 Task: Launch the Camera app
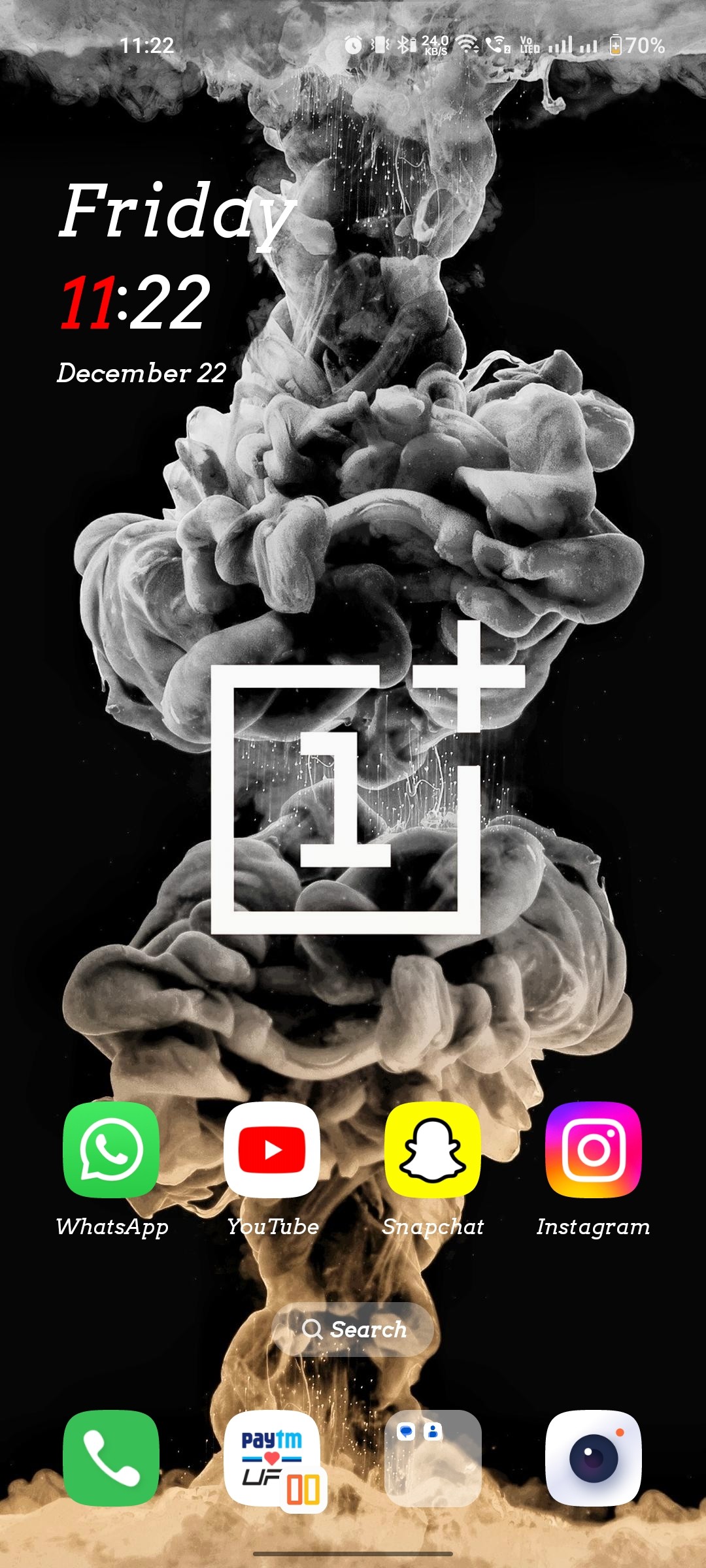click(x=594, y=1458)
